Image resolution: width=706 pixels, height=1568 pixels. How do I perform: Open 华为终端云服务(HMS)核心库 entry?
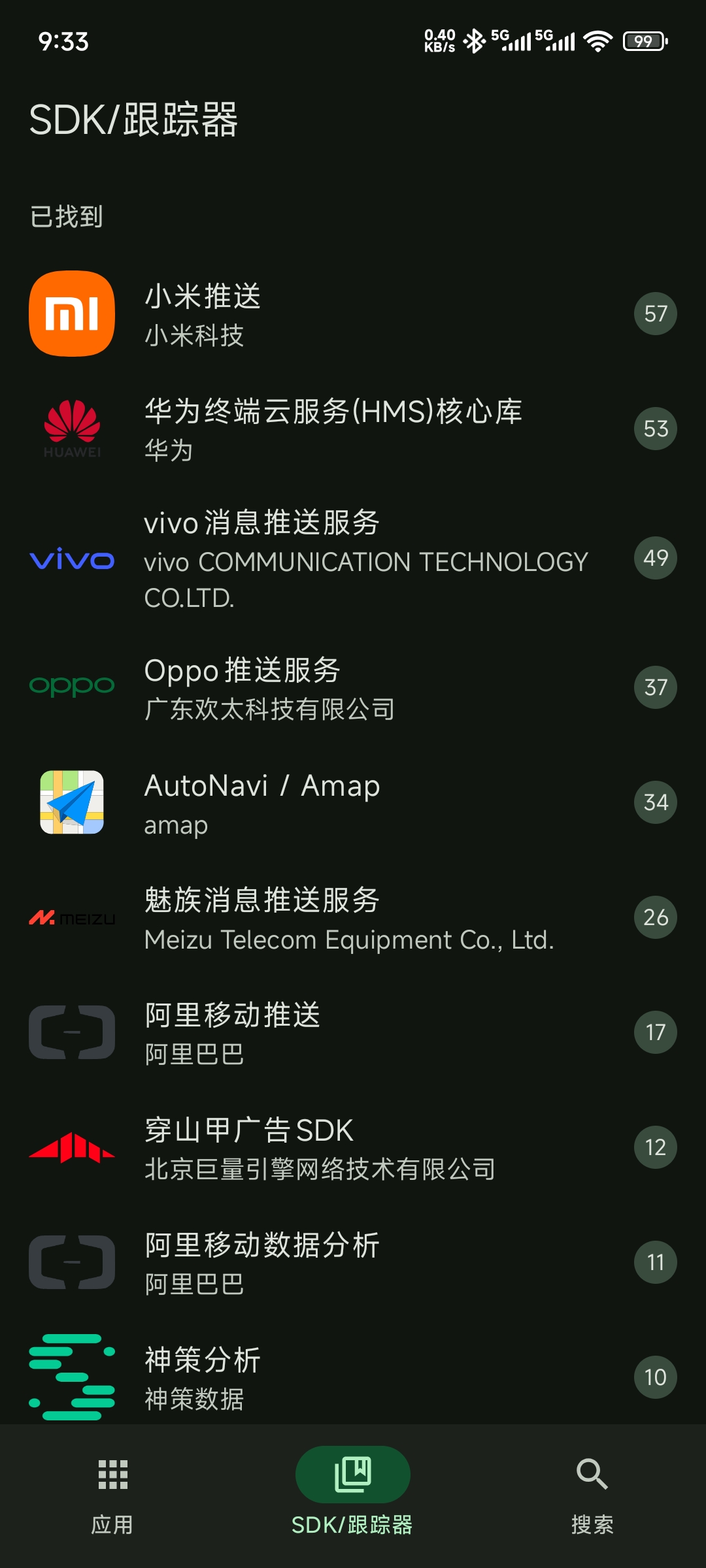353,429
